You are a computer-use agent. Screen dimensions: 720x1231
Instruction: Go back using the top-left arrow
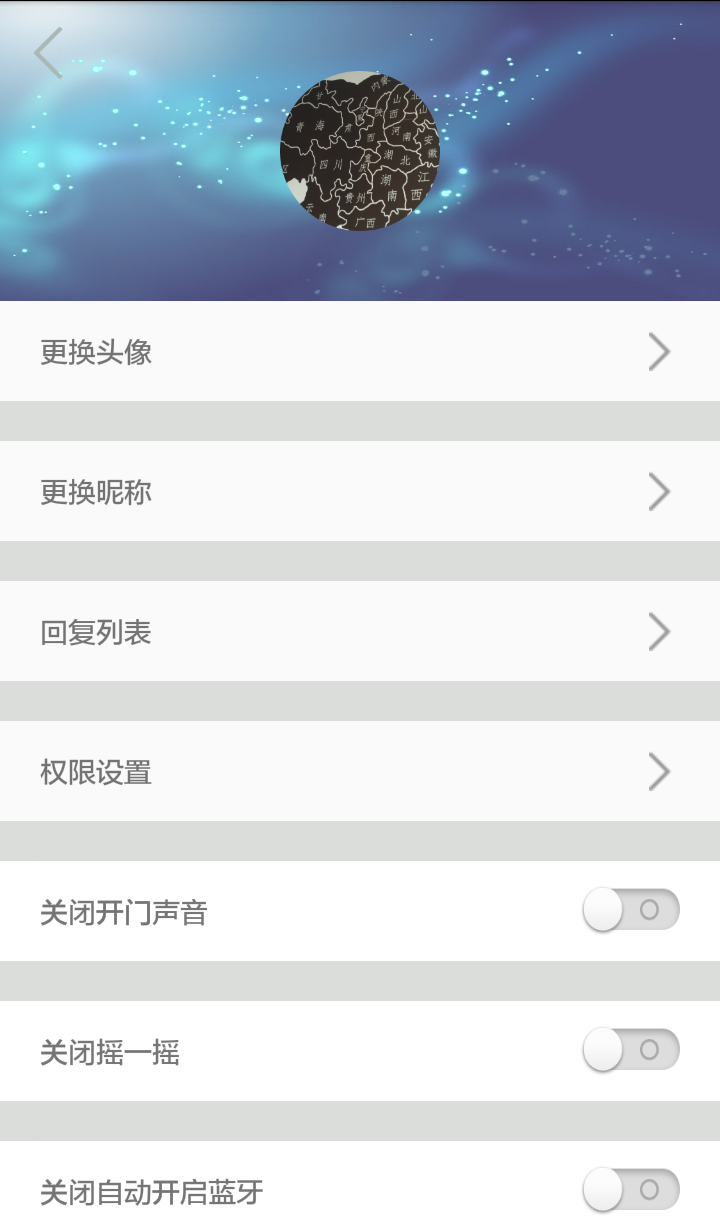(x=48, y=53)
